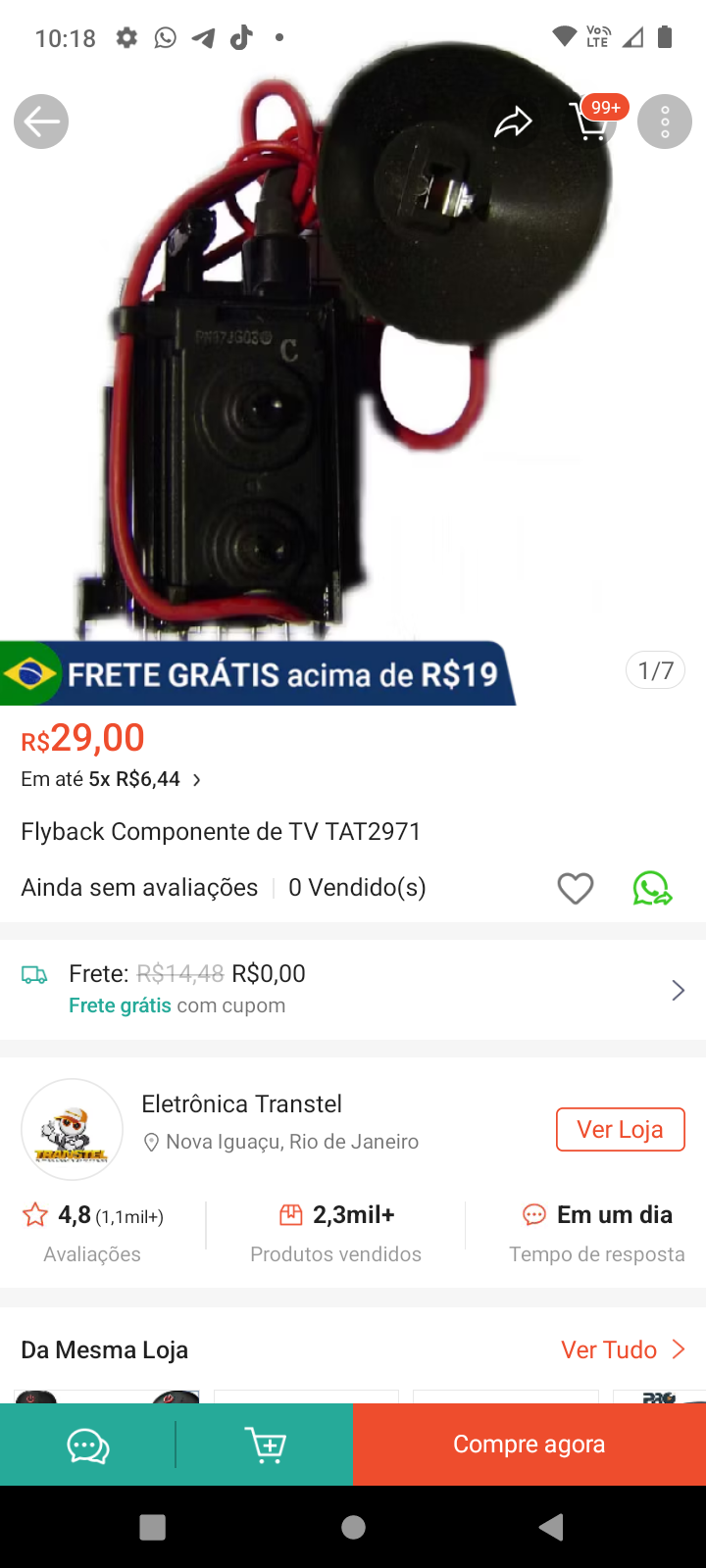Add product to favorites with heart icon
Viewport: 706px width, 1568px height.
click(576, 889)
